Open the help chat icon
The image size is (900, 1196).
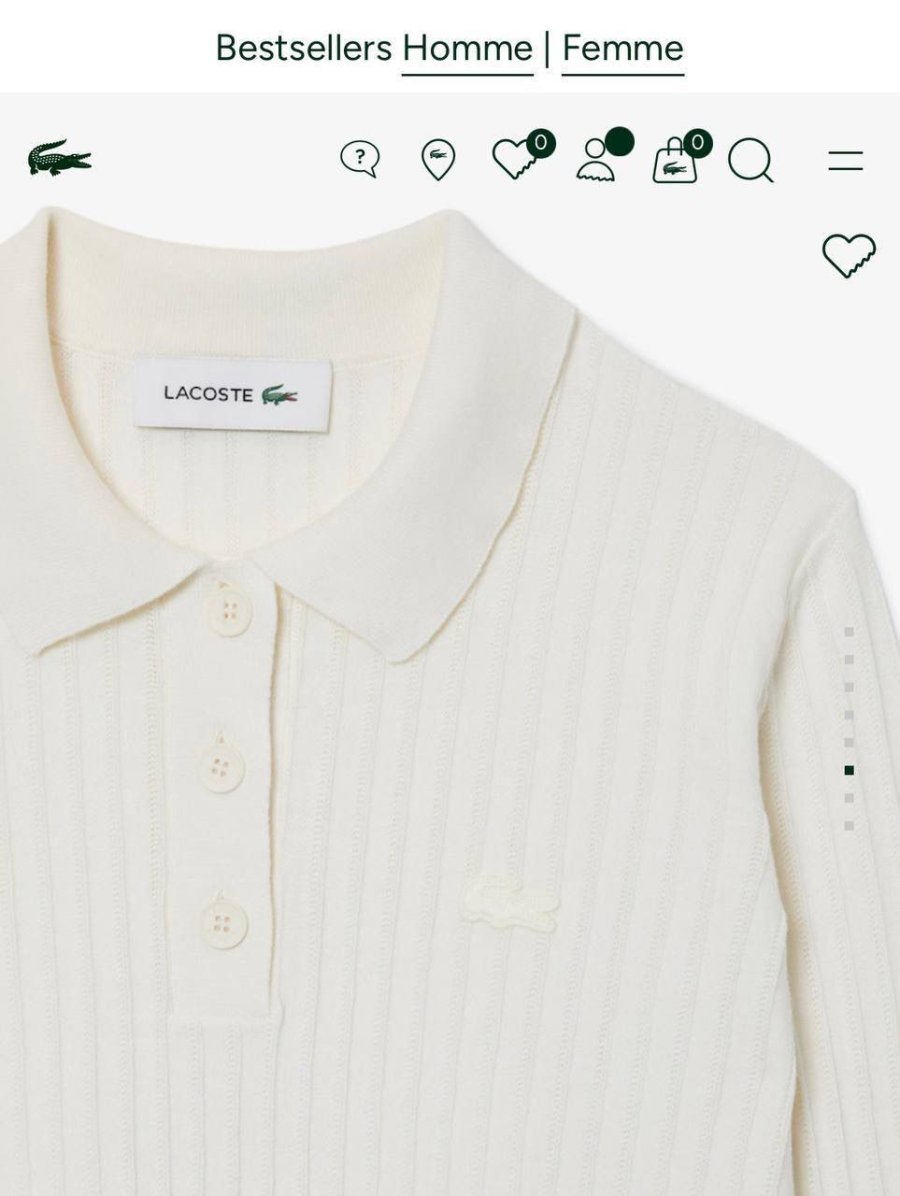click(360, 159)
